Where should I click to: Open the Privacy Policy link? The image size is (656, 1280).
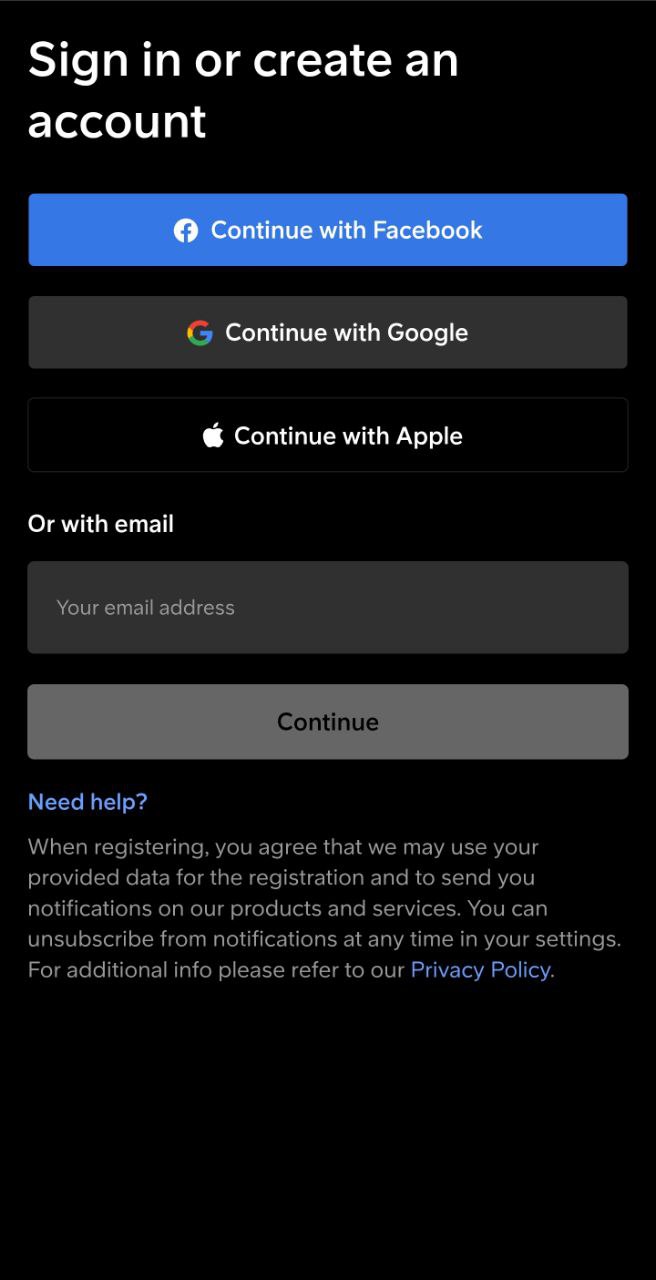pyautogui.click(x=480, y=970)
